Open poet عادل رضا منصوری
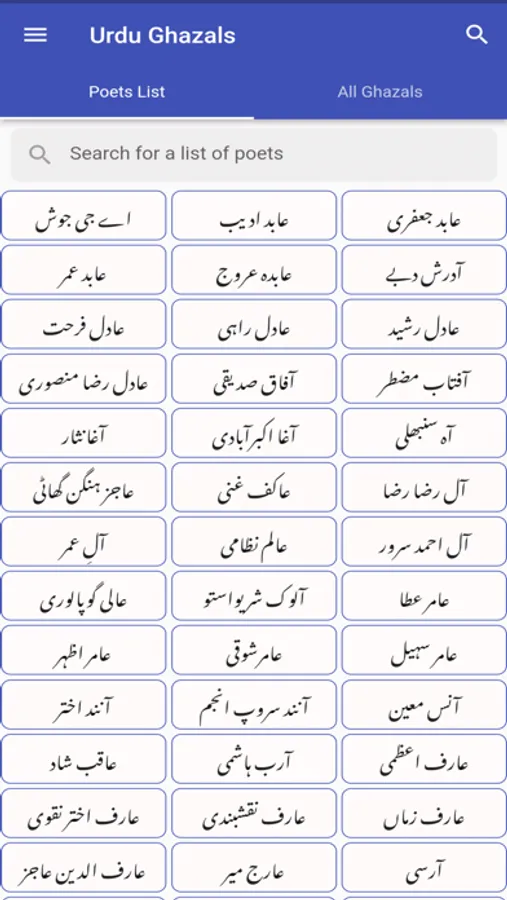 pos(83,379)
